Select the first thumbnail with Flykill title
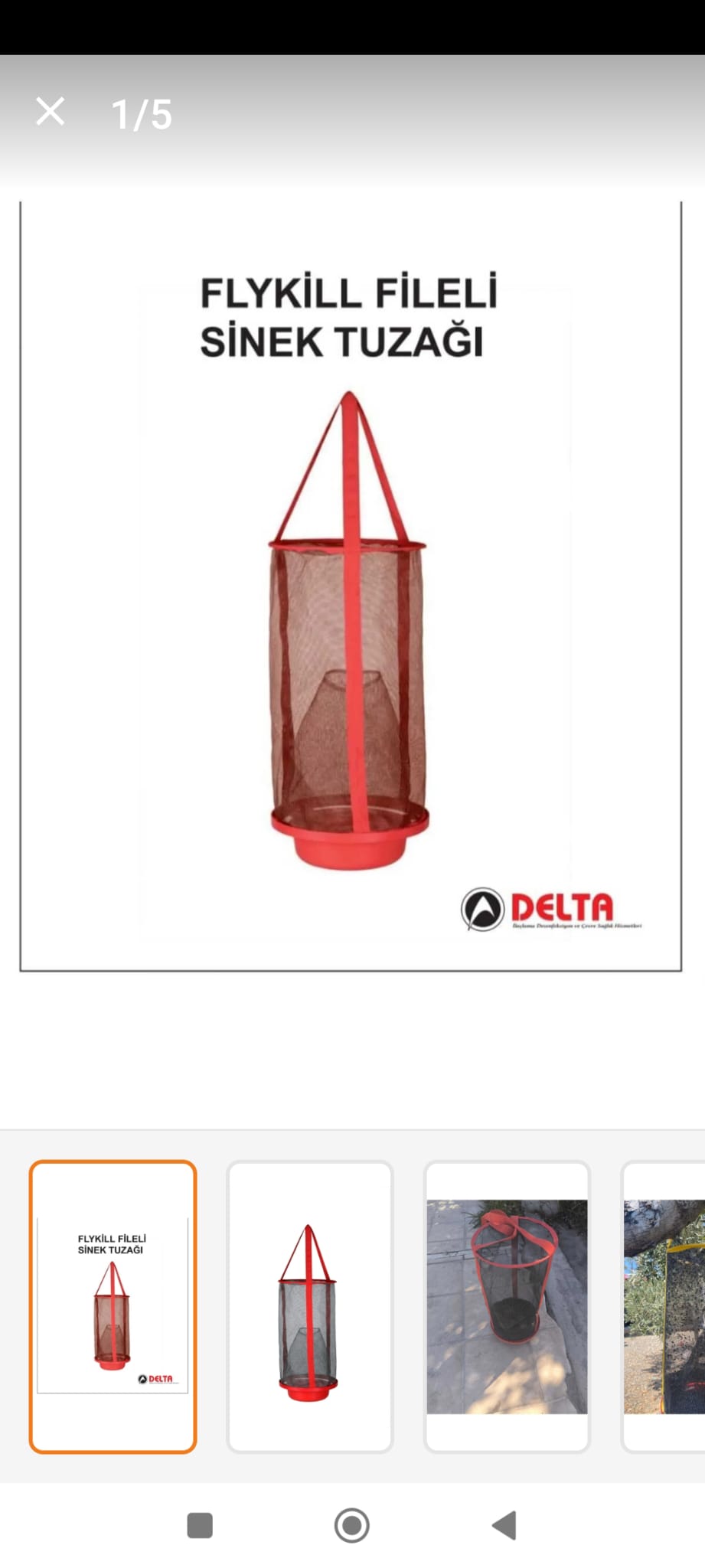The height and width of the screenshot is (1568, 705). (x=113, y=1306)
